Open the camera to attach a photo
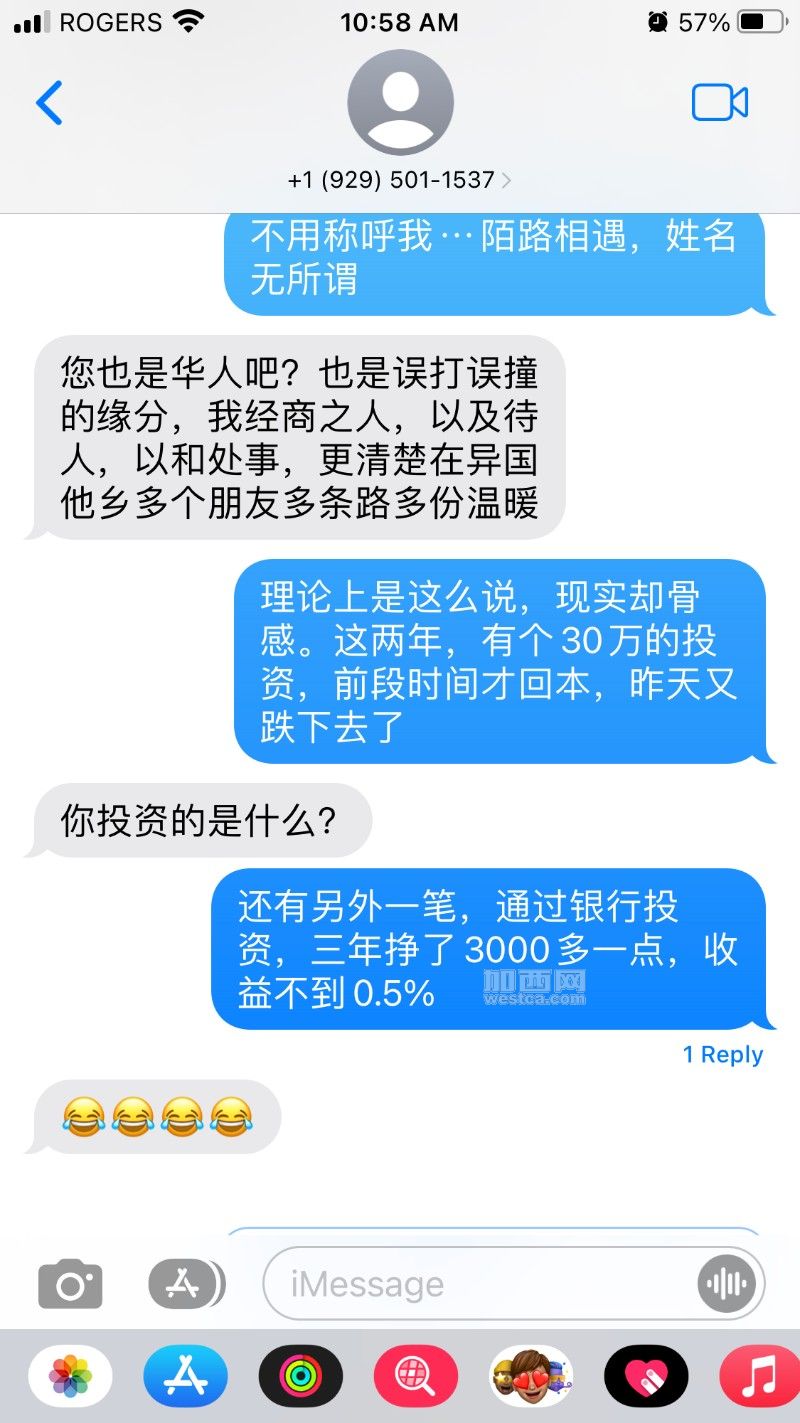Image resolution: width=800 pixels, height=1423 pixels. (x=70, y=1284)
